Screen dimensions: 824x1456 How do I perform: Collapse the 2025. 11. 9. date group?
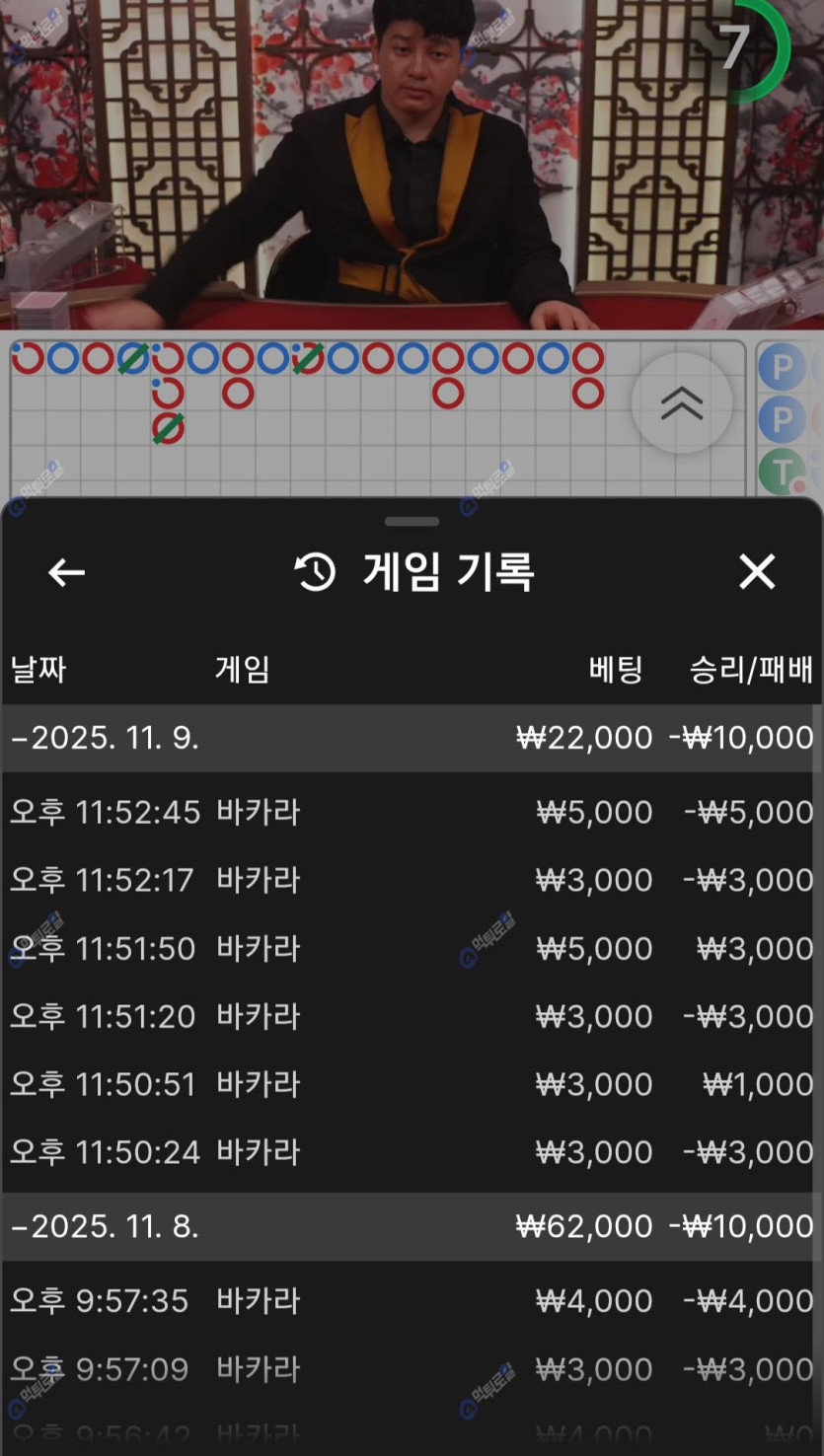(x=106, y=738)
